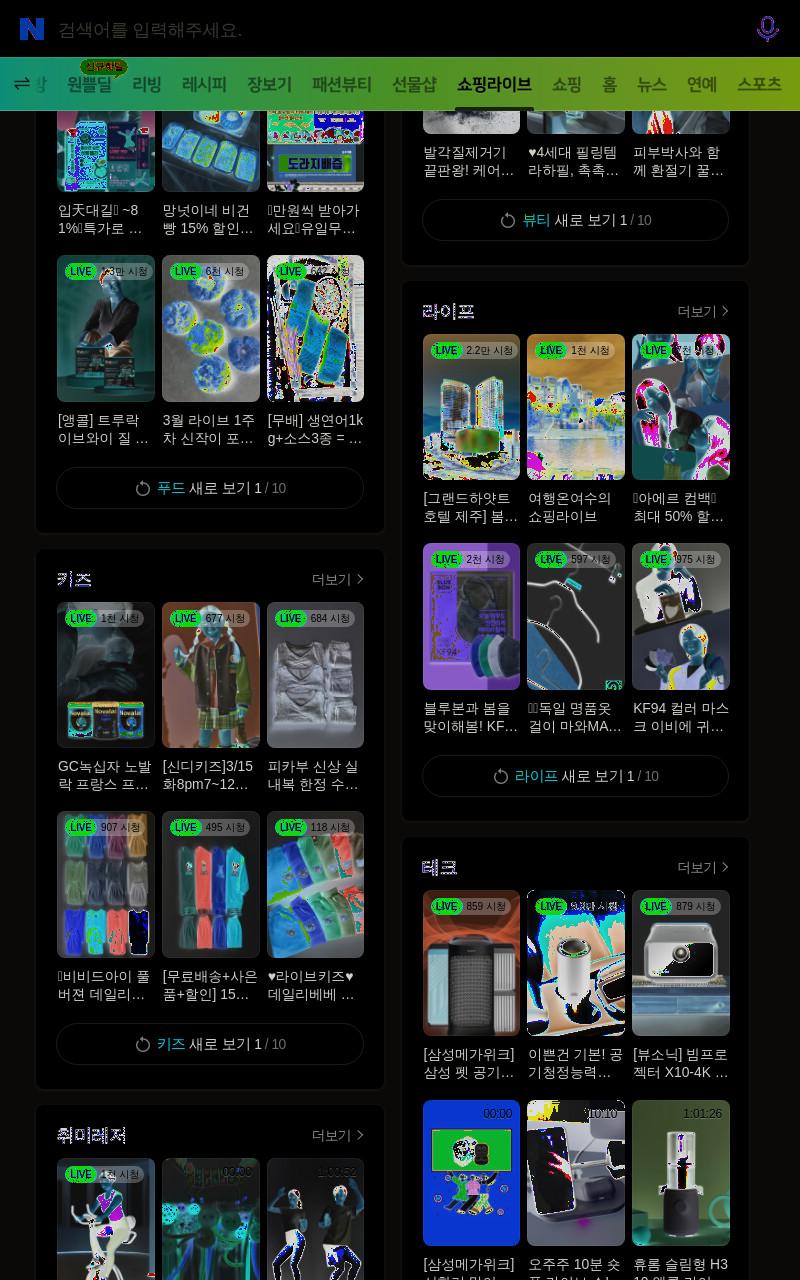Refresh the 푸드 section with 새로 보기
The width and height of the screenshot is (800, 1280).
(210, 488)
